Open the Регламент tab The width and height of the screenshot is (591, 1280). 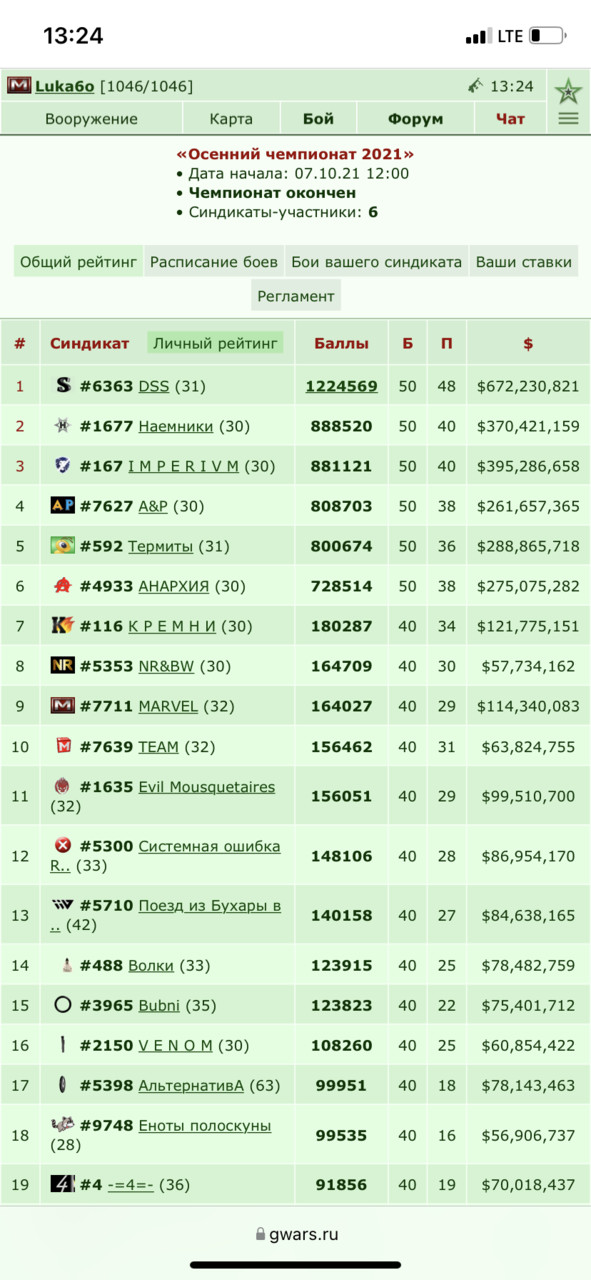coord(295,296)
